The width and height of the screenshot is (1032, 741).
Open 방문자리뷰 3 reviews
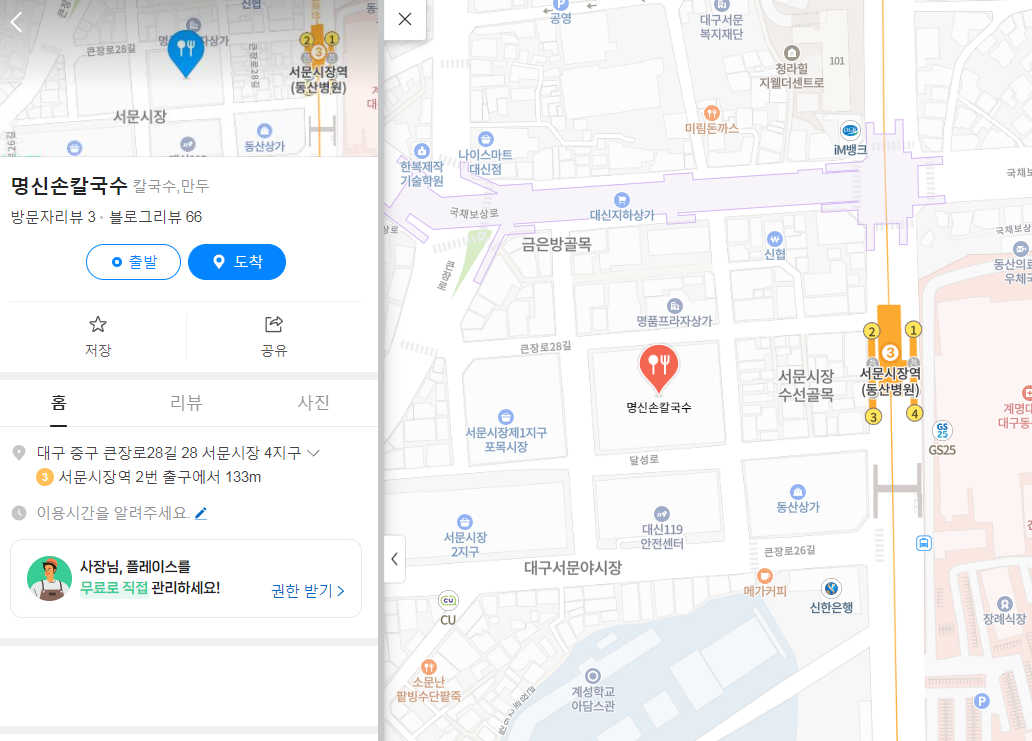53,217
